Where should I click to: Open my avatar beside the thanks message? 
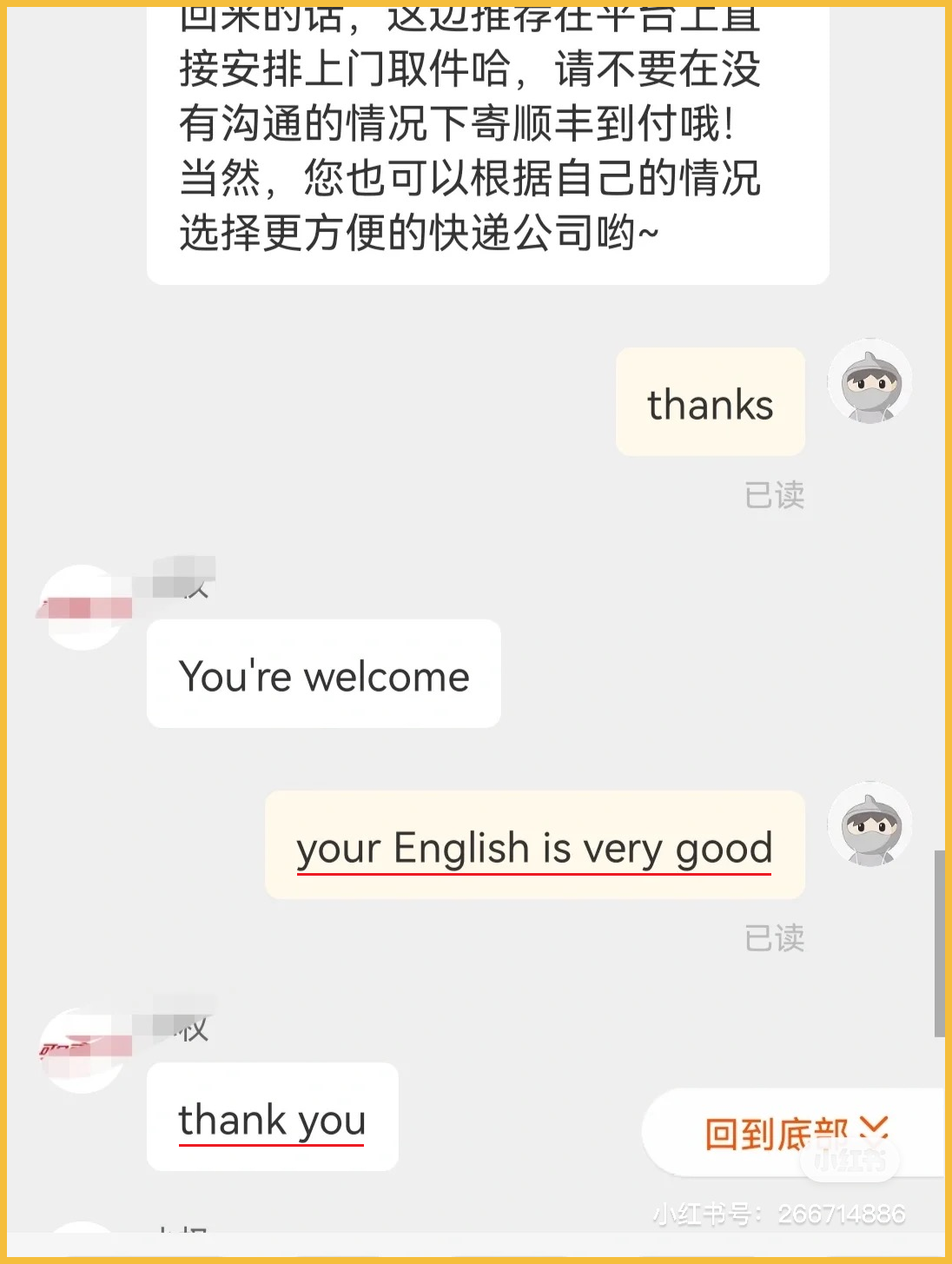[x=869, y=382]
